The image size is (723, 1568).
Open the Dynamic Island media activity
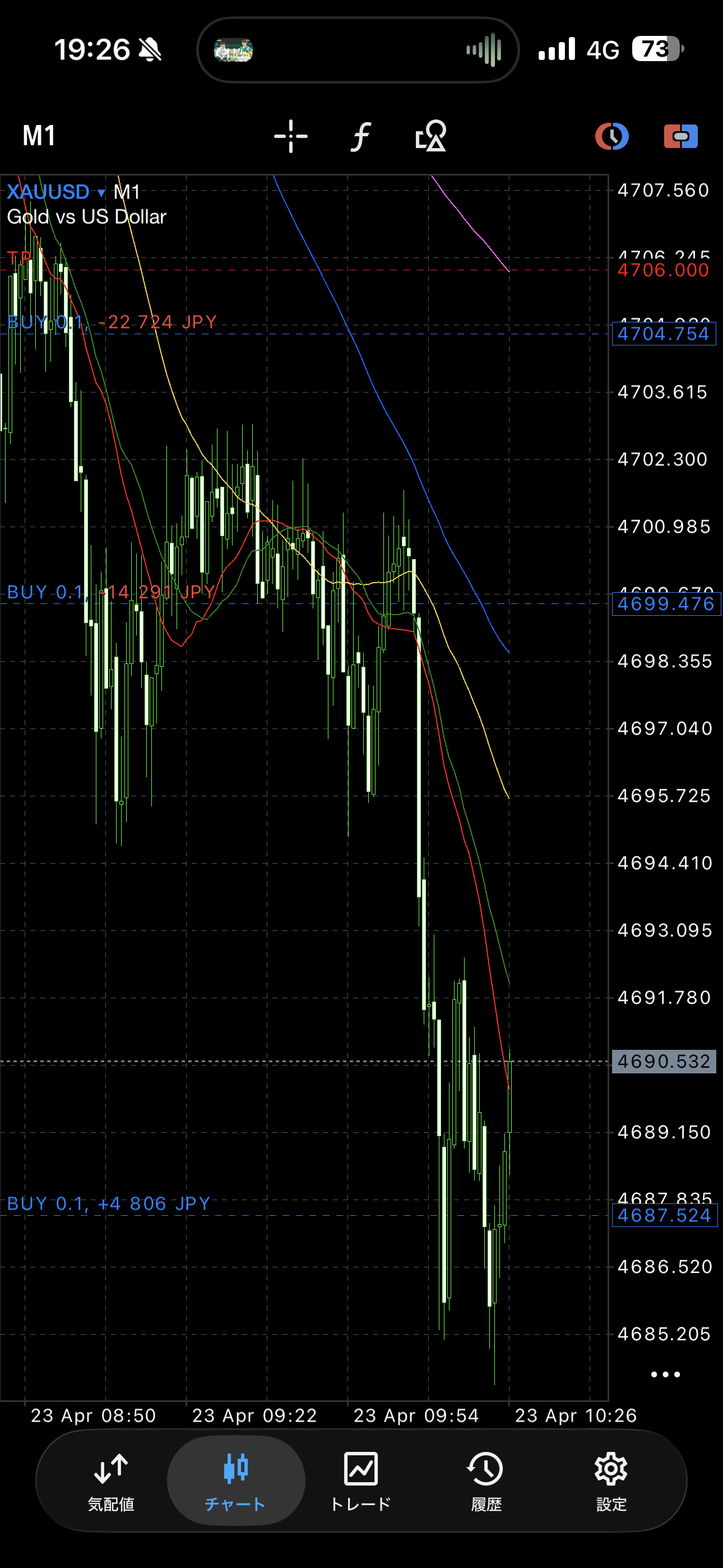pos(358,50)
